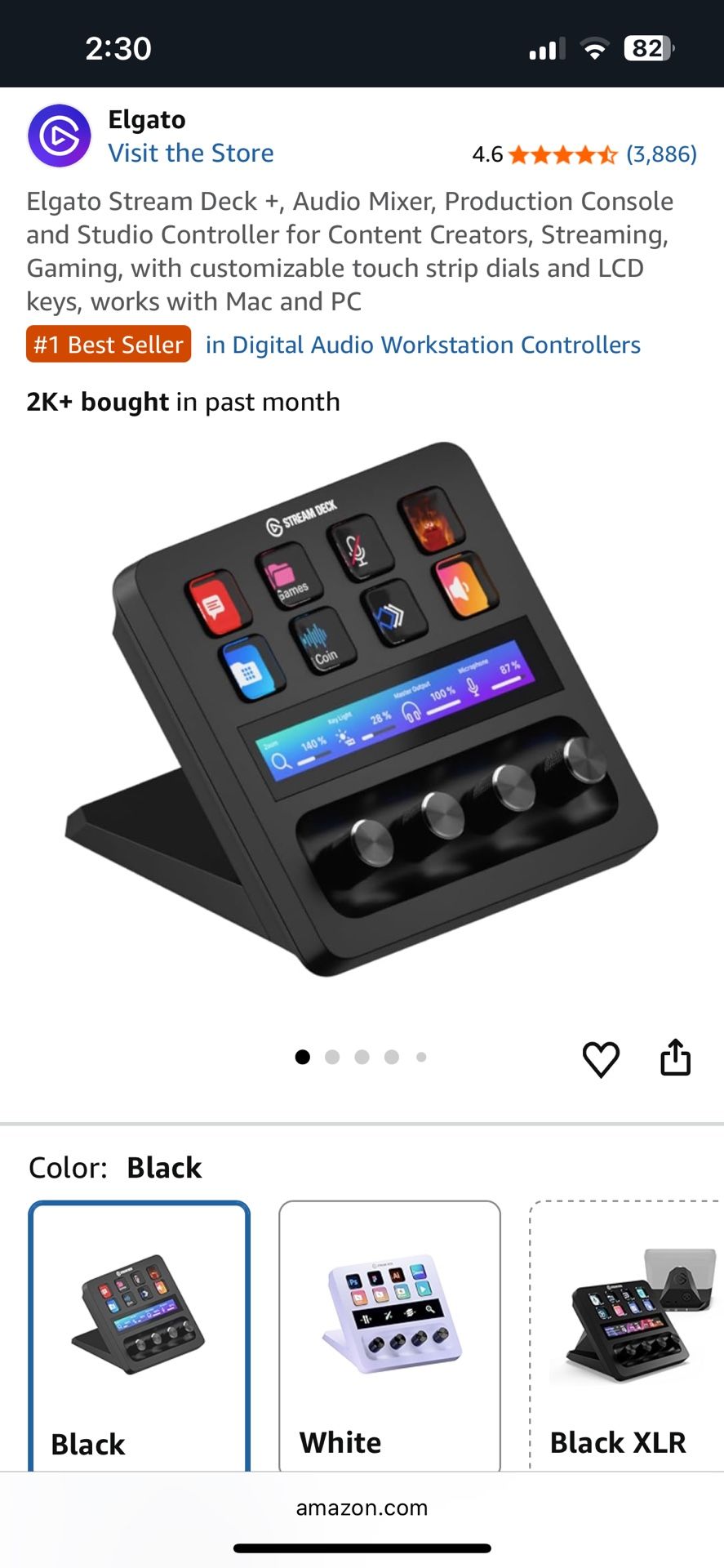
Task: Jump to the second carousel dot
Action: [x=332, y=1056]
